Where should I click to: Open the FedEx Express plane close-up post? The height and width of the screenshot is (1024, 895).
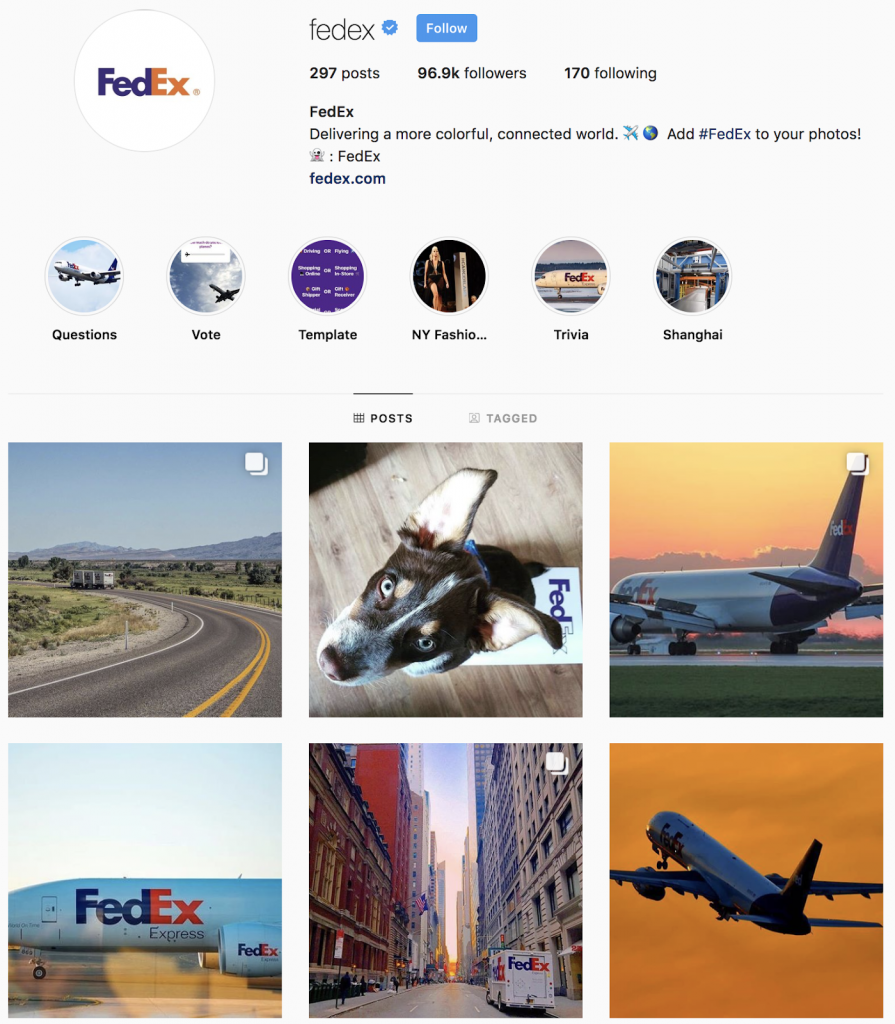click(145, 880)
